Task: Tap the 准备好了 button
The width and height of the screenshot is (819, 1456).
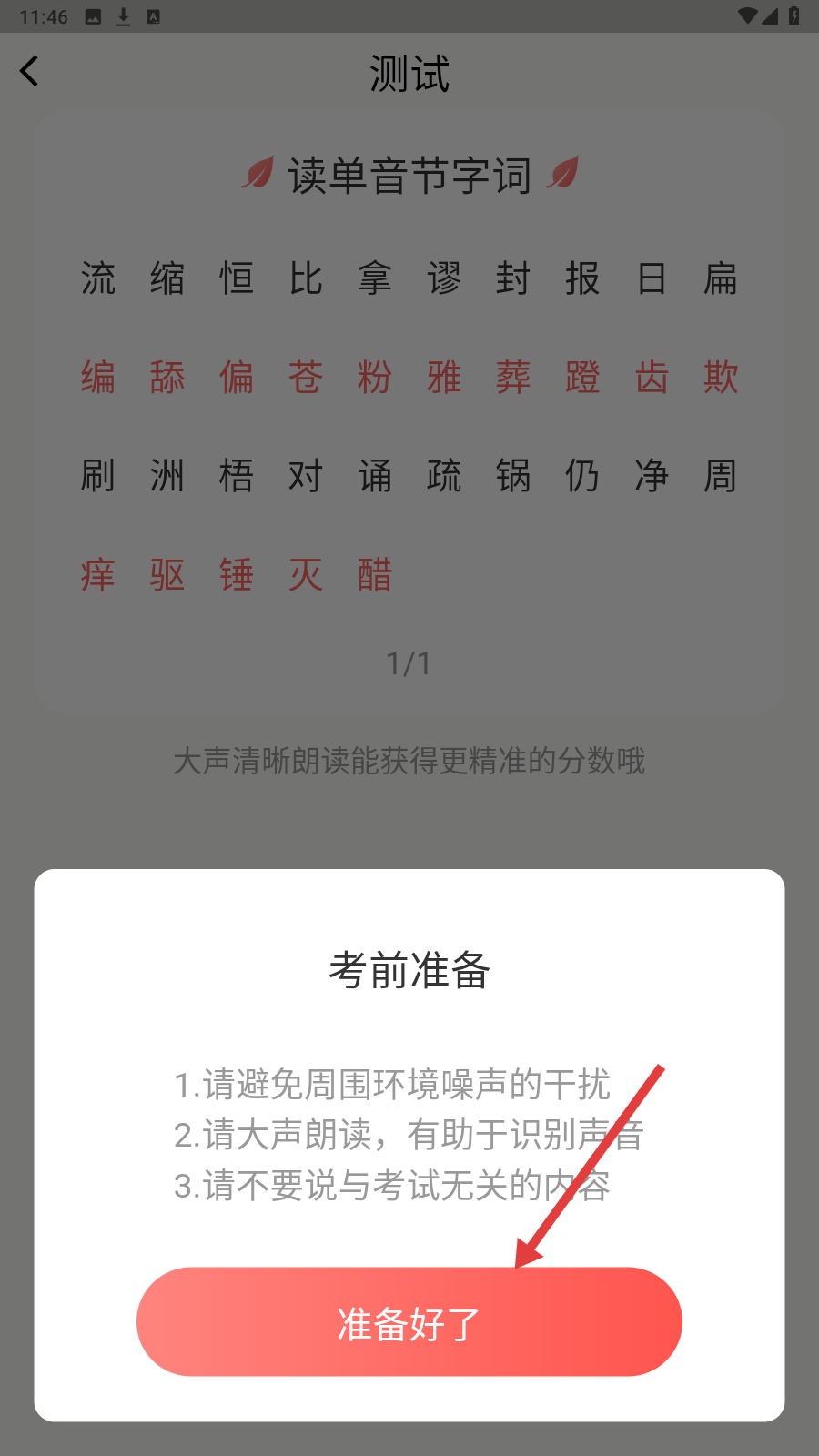Action: tap(409, 1322)
